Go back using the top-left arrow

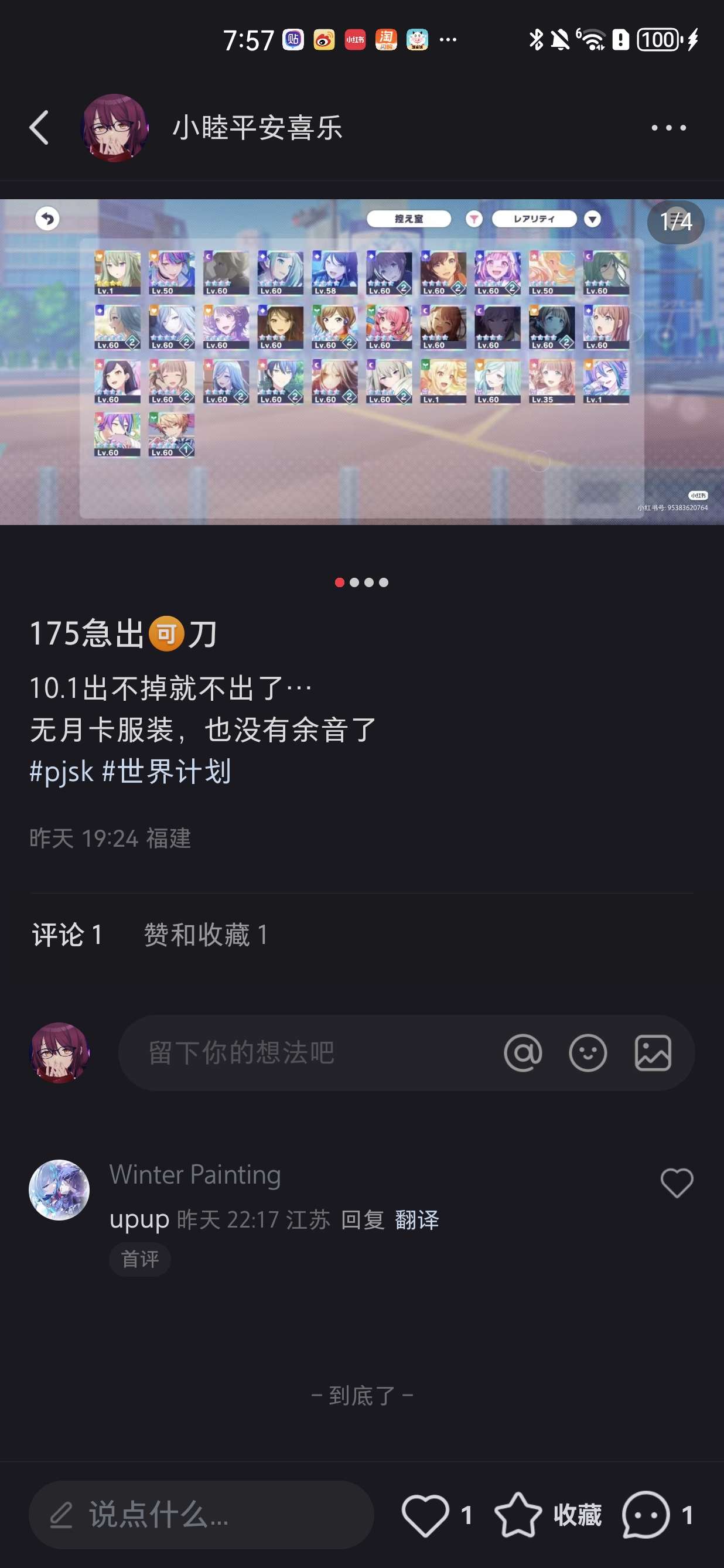tap(39, 128)
